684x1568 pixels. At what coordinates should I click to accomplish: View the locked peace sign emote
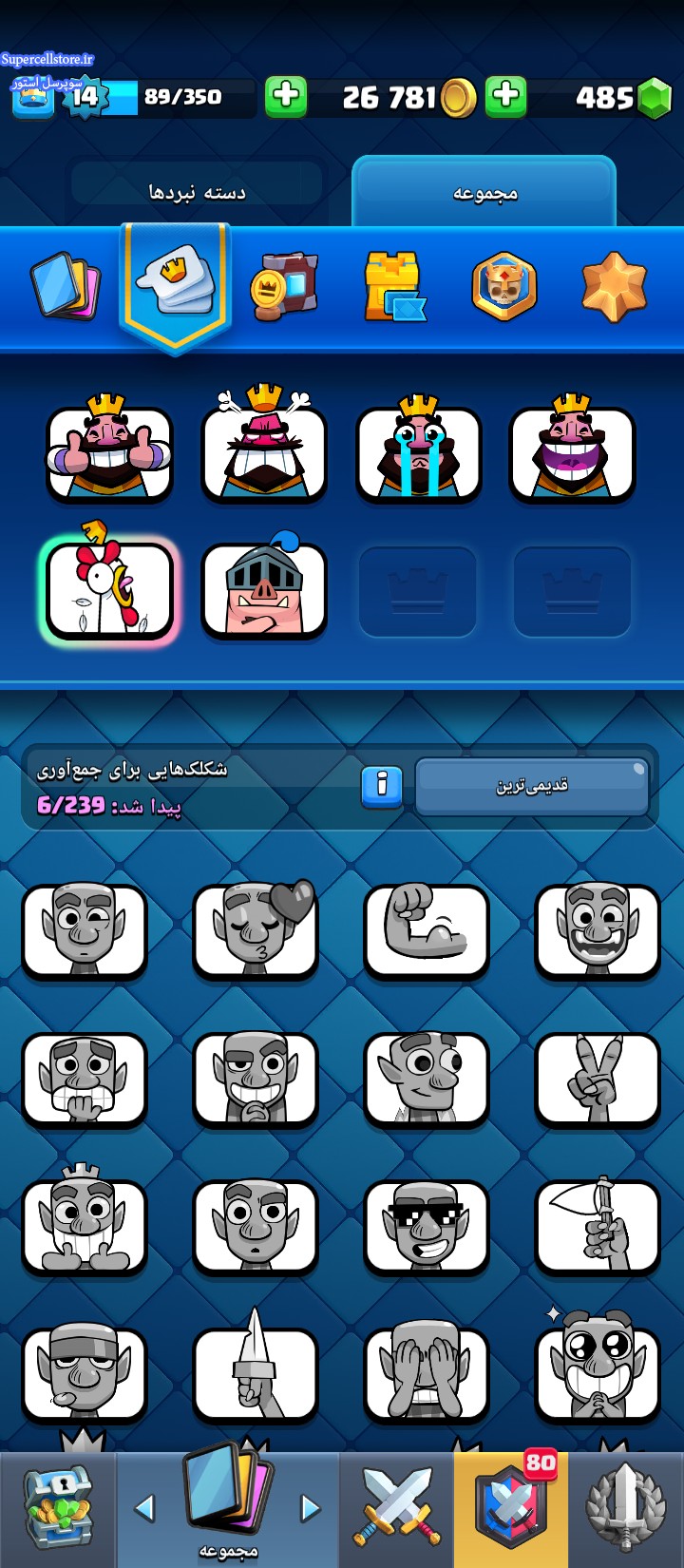pos(597,1079)
